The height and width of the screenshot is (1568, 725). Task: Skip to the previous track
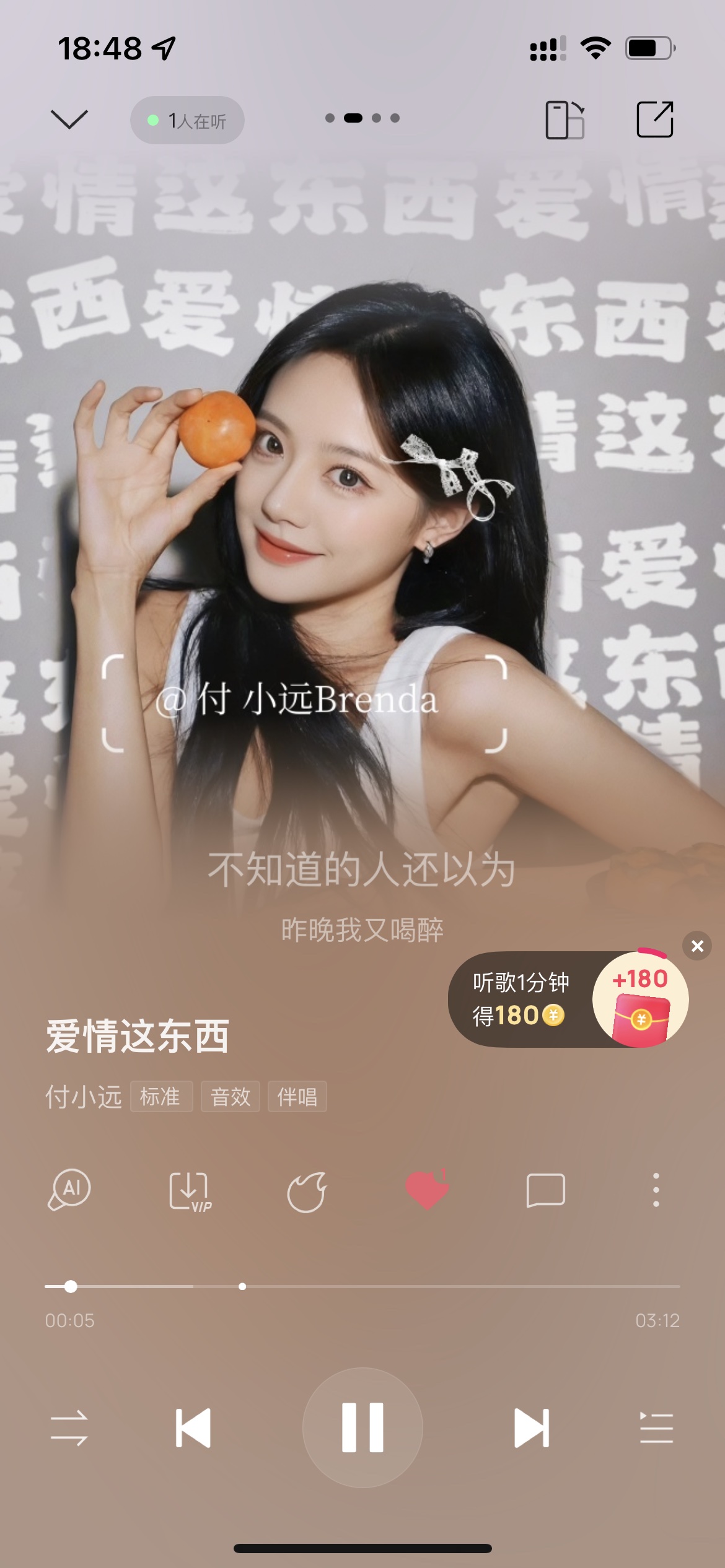coord(193,1428)
